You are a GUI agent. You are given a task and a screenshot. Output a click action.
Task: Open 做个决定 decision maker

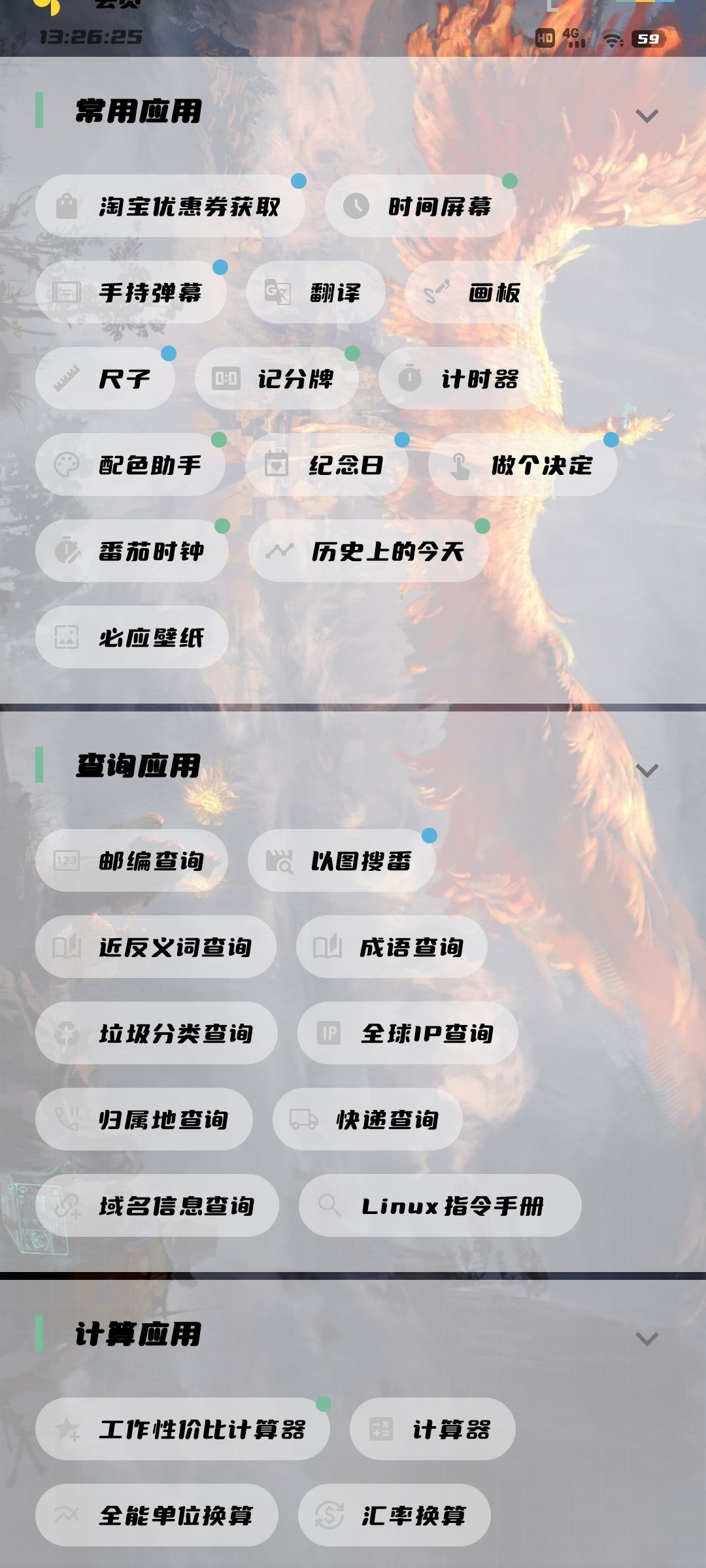coord(522,465)
